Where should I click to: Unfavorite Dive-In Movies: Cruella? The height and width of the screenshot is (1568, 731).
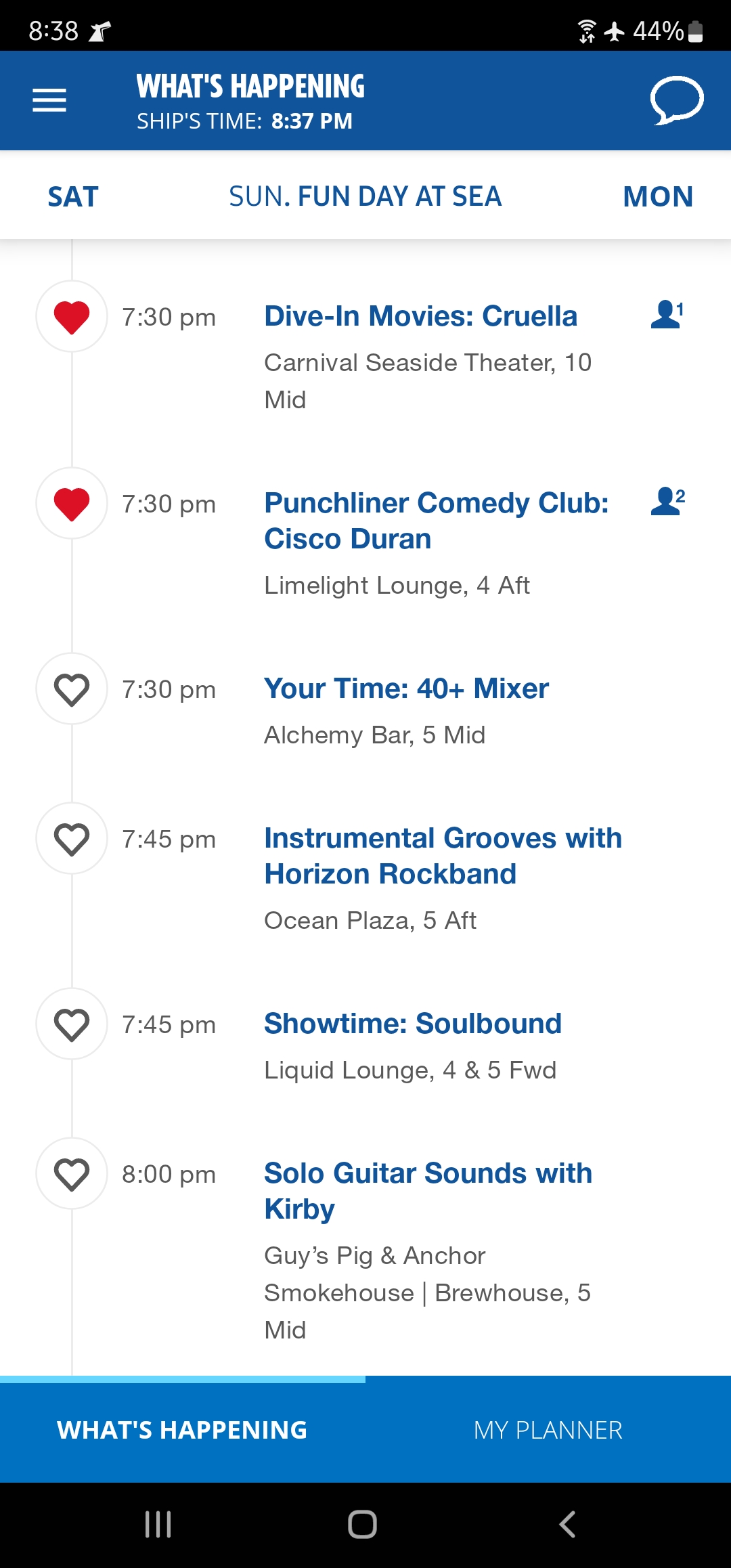[x=72, y=316]
